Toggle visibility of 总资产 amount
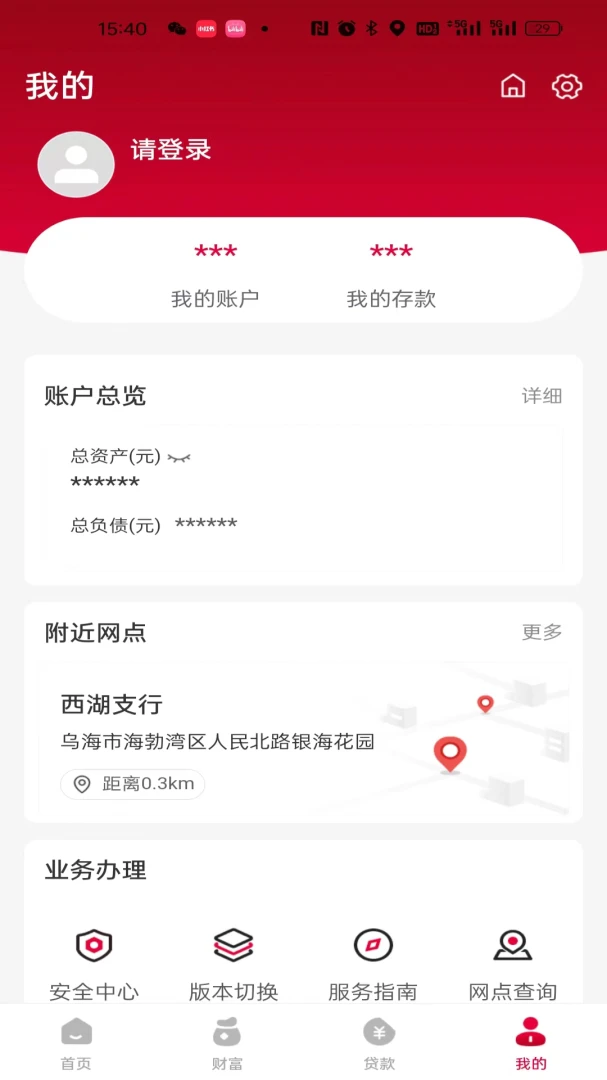 (179, 457)
